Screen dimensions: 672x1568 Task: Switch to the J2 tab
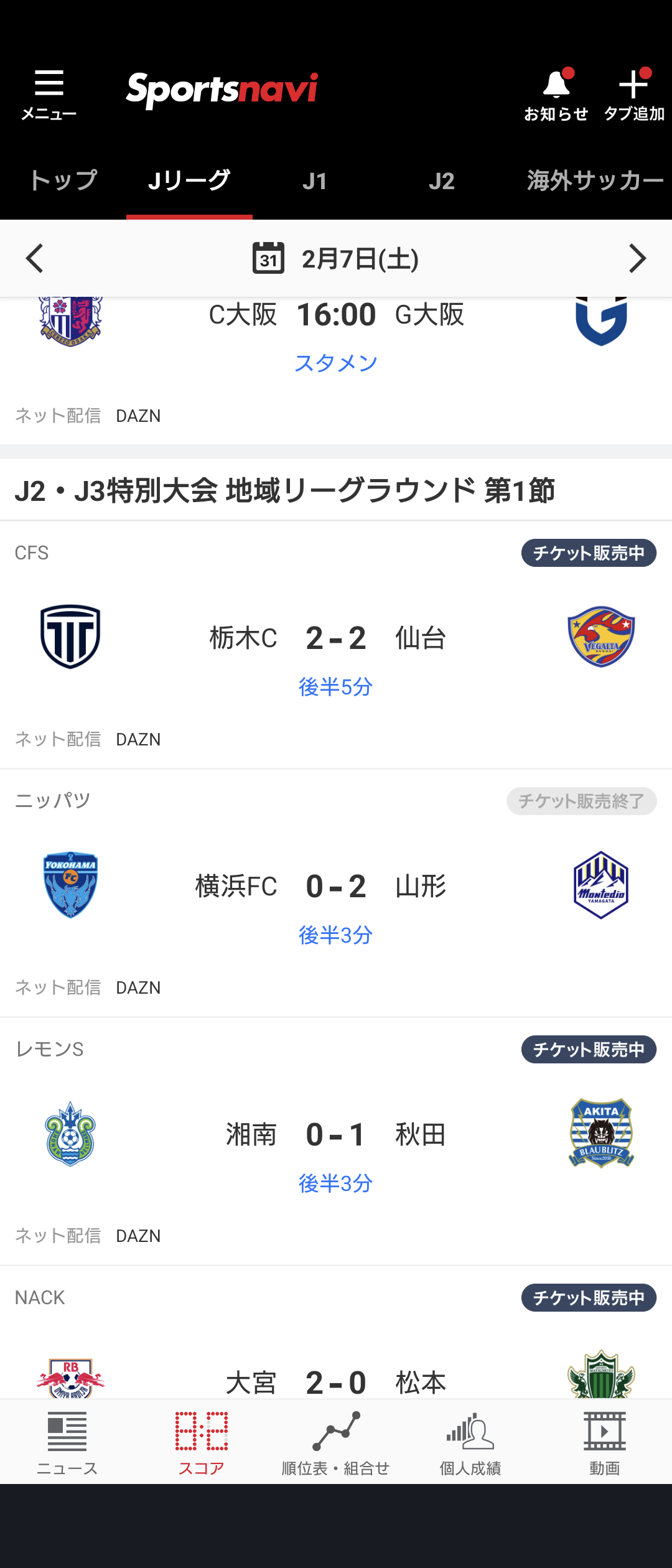[x=441, y=181]
